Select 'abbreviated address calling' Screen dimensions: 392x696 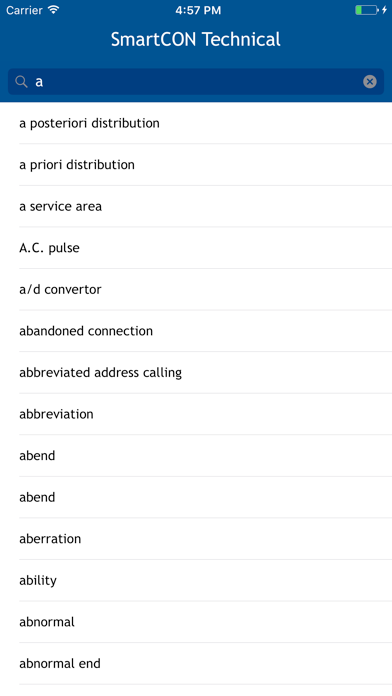196,372
